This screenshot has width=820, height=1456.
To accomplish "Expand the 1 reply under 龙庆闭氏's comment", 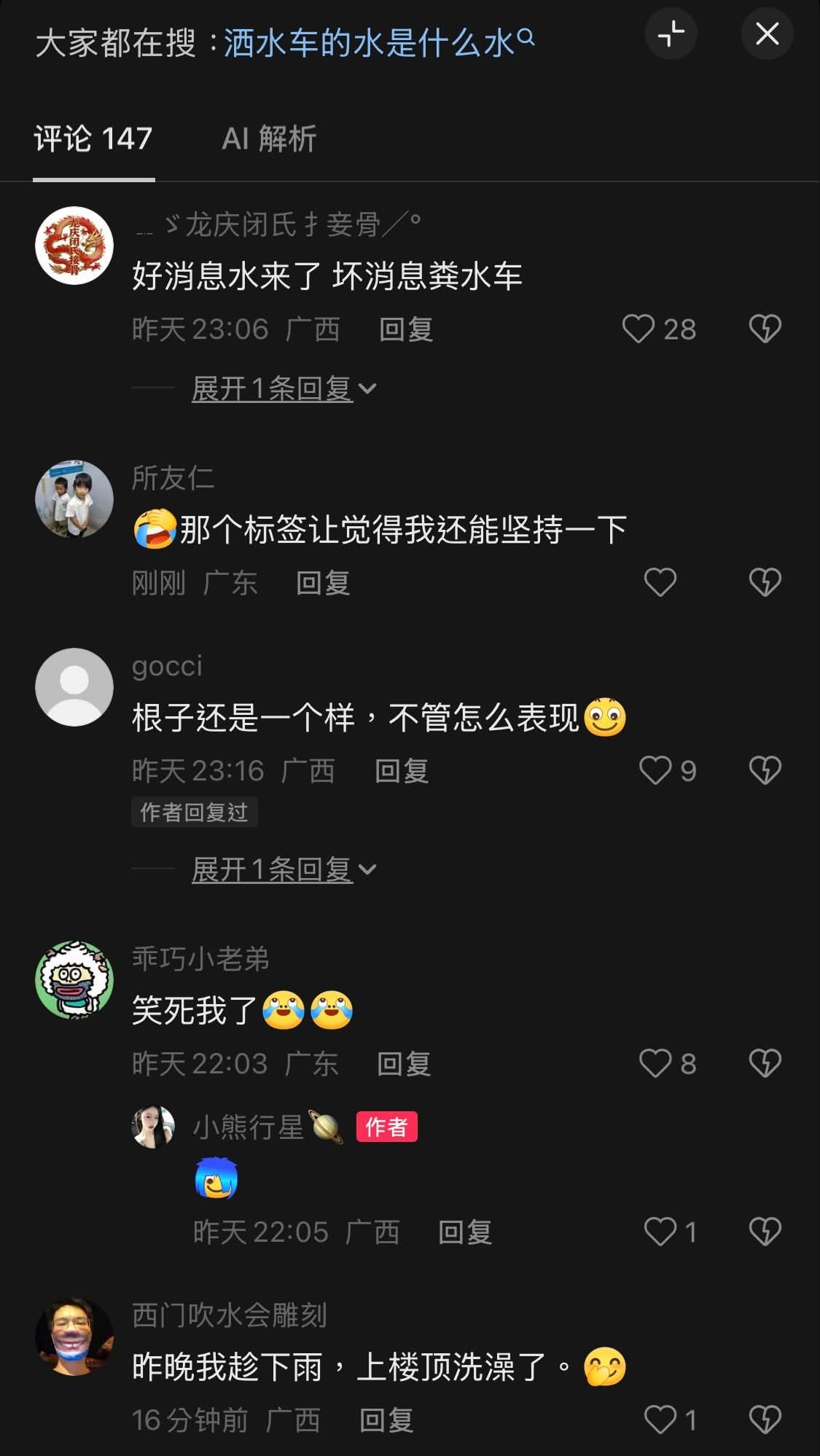I will coord(284,388).
